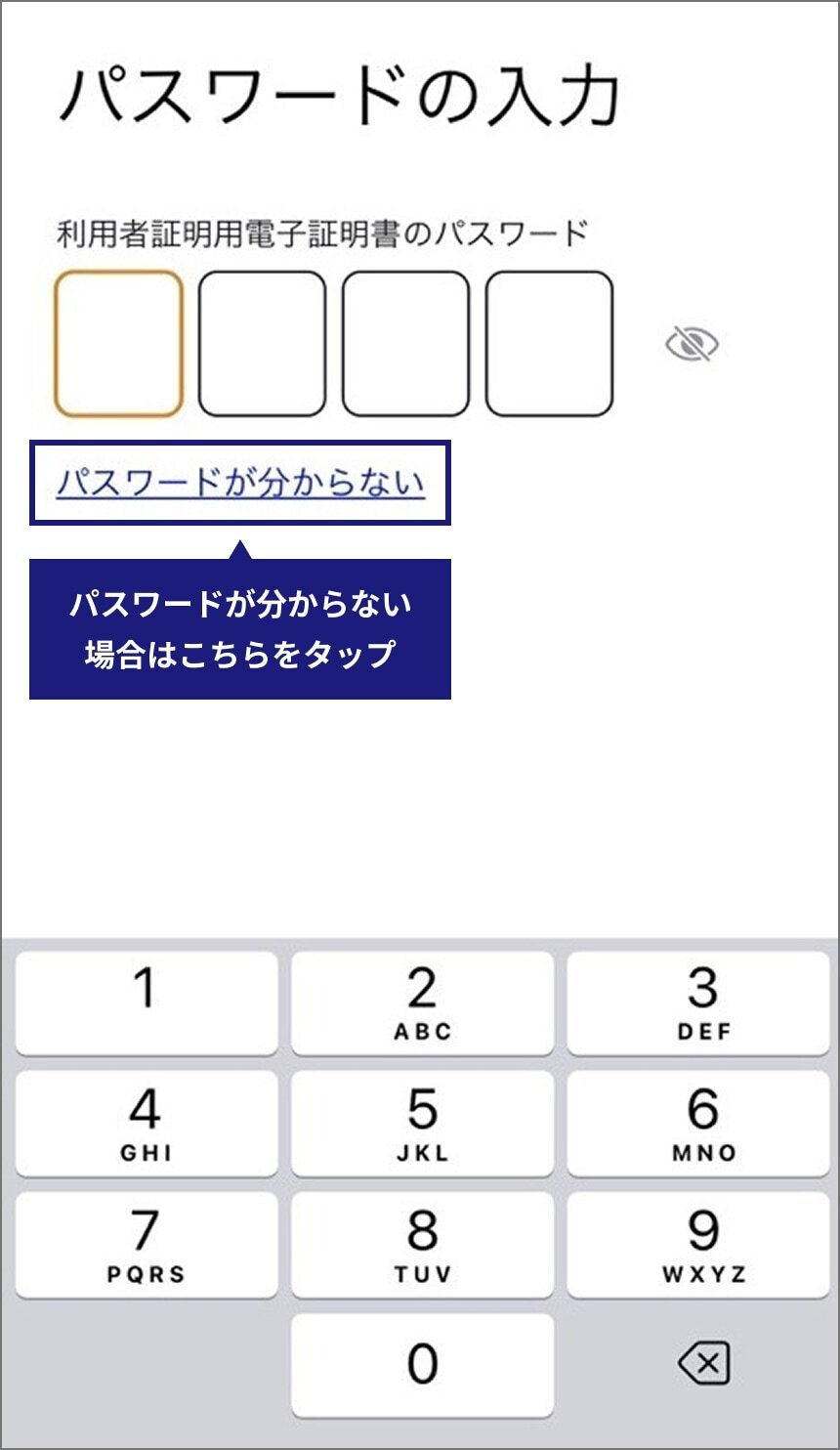Select the third password digit box

(405, 344)
